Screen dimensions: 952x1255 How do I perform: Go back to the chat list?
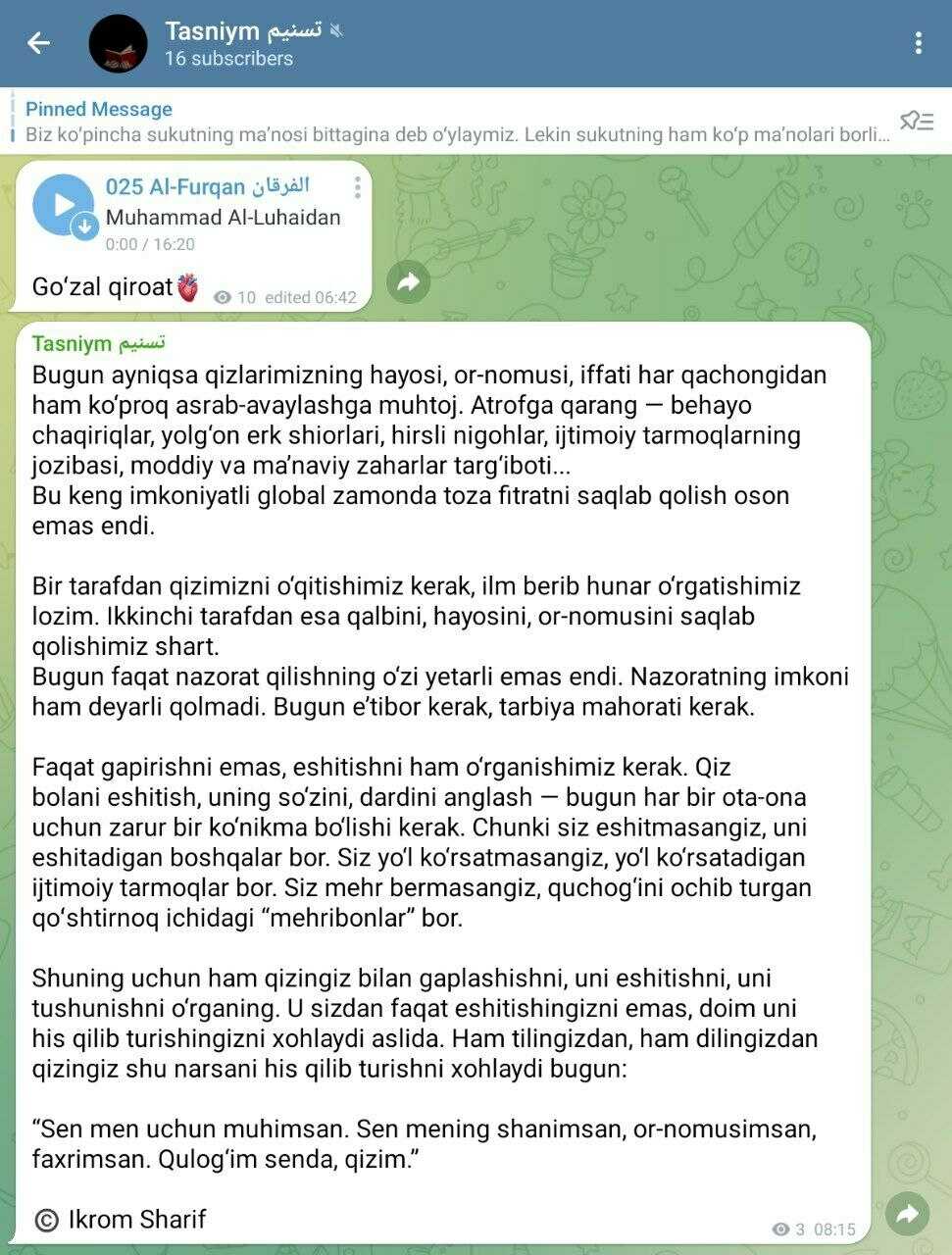[x=38, y=43]
